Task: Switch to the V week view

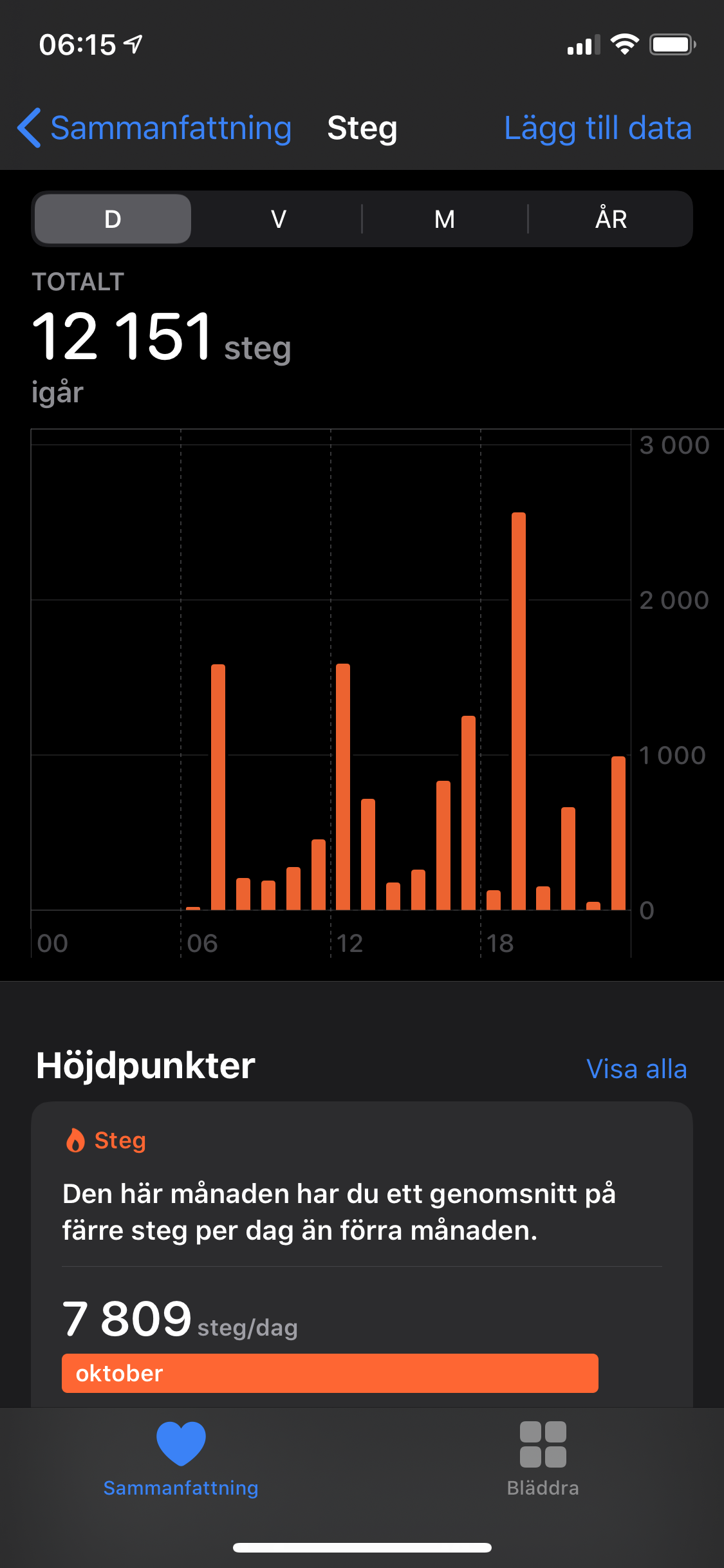Action: pos(279,219)
